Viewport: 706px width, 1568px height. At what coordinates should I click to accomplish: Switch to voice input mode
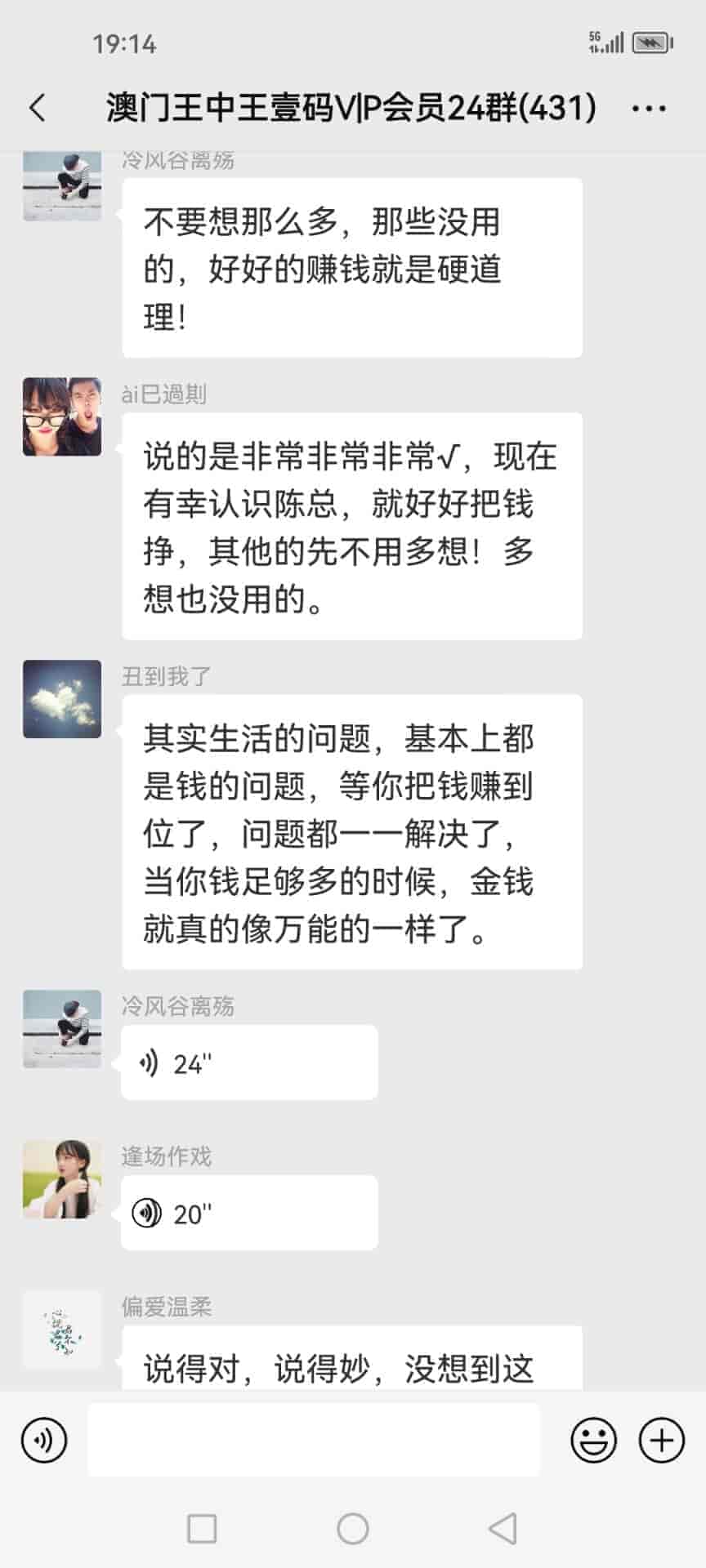pyautogui.click(x=44, y=1440)
